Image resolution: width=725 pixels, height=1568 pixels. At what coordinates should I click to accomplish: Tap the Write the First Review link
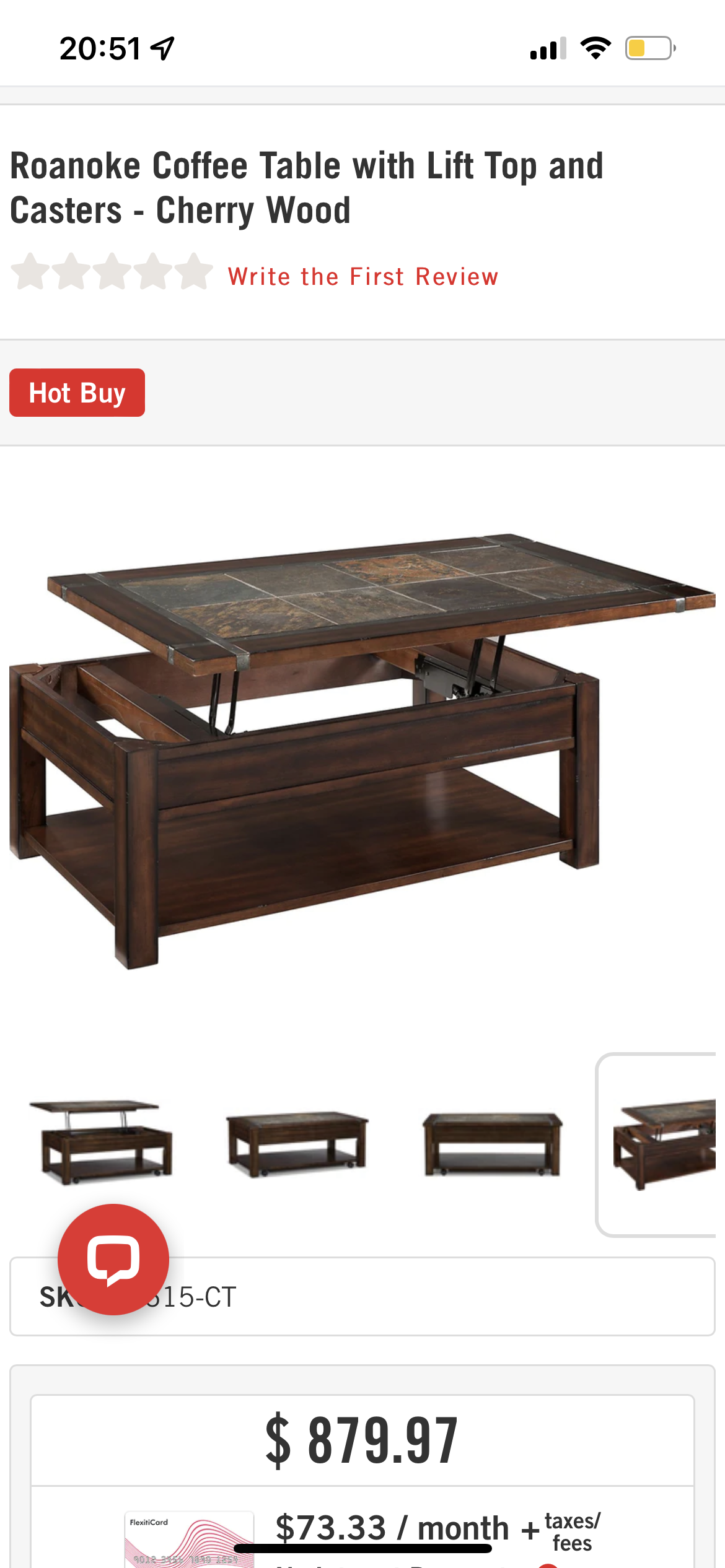tap(363, 277)
